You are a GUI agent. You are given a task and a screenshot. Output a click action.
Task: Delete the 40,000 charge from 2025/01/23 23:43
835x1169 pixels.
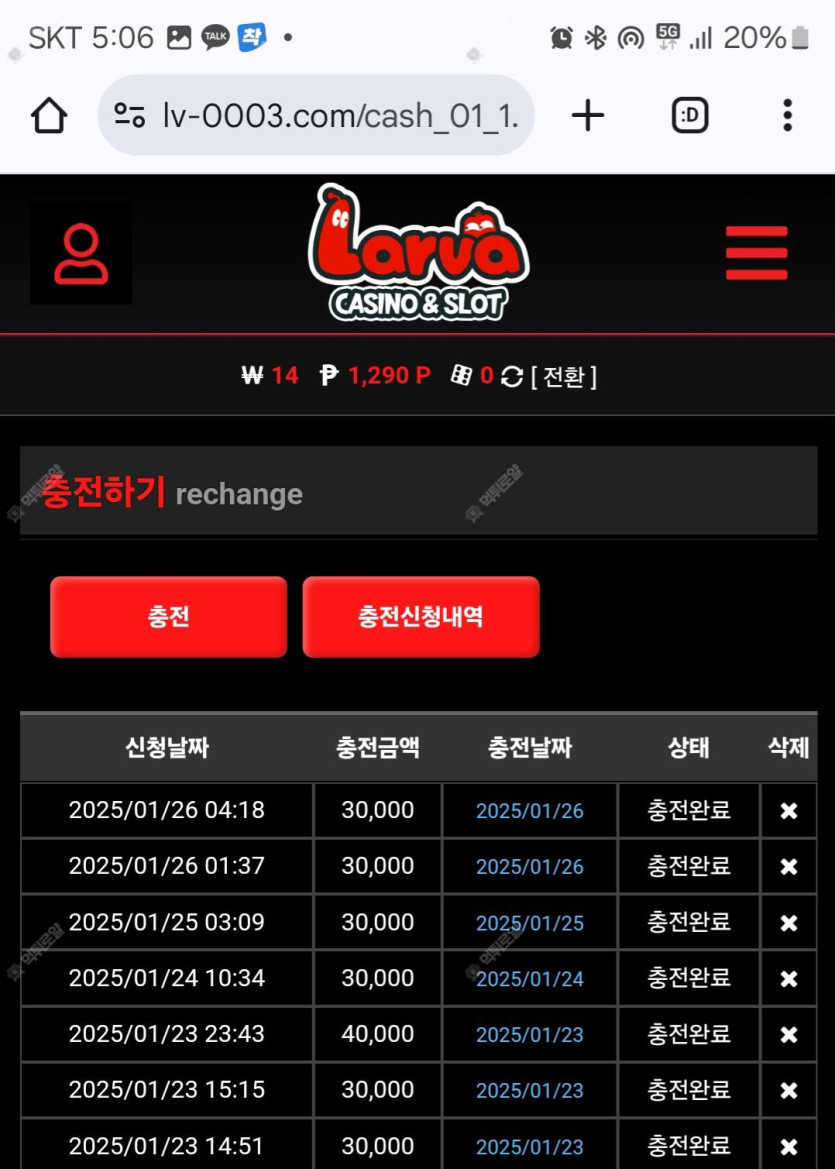[x=788, y=1035]
